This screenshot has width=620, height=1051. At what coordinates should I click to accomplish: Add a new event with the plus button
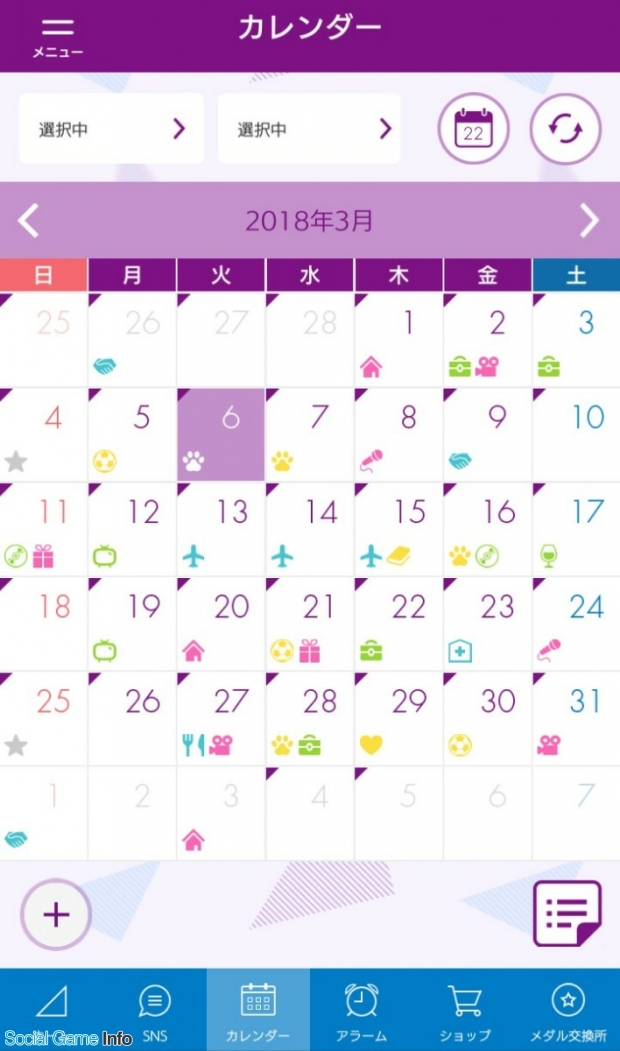point(56,914)
